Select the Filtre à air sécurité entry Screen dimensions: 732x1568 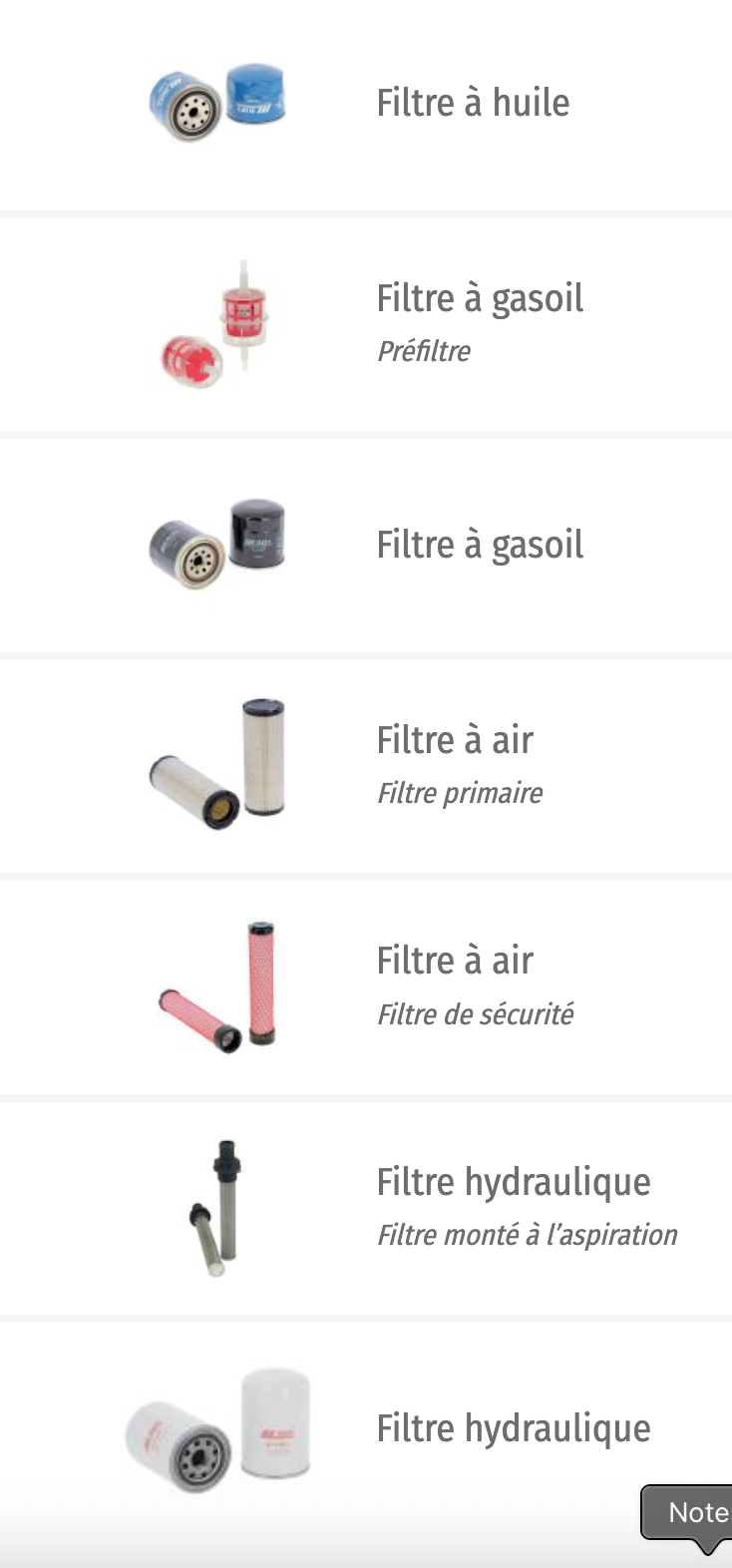click(456, 961)
